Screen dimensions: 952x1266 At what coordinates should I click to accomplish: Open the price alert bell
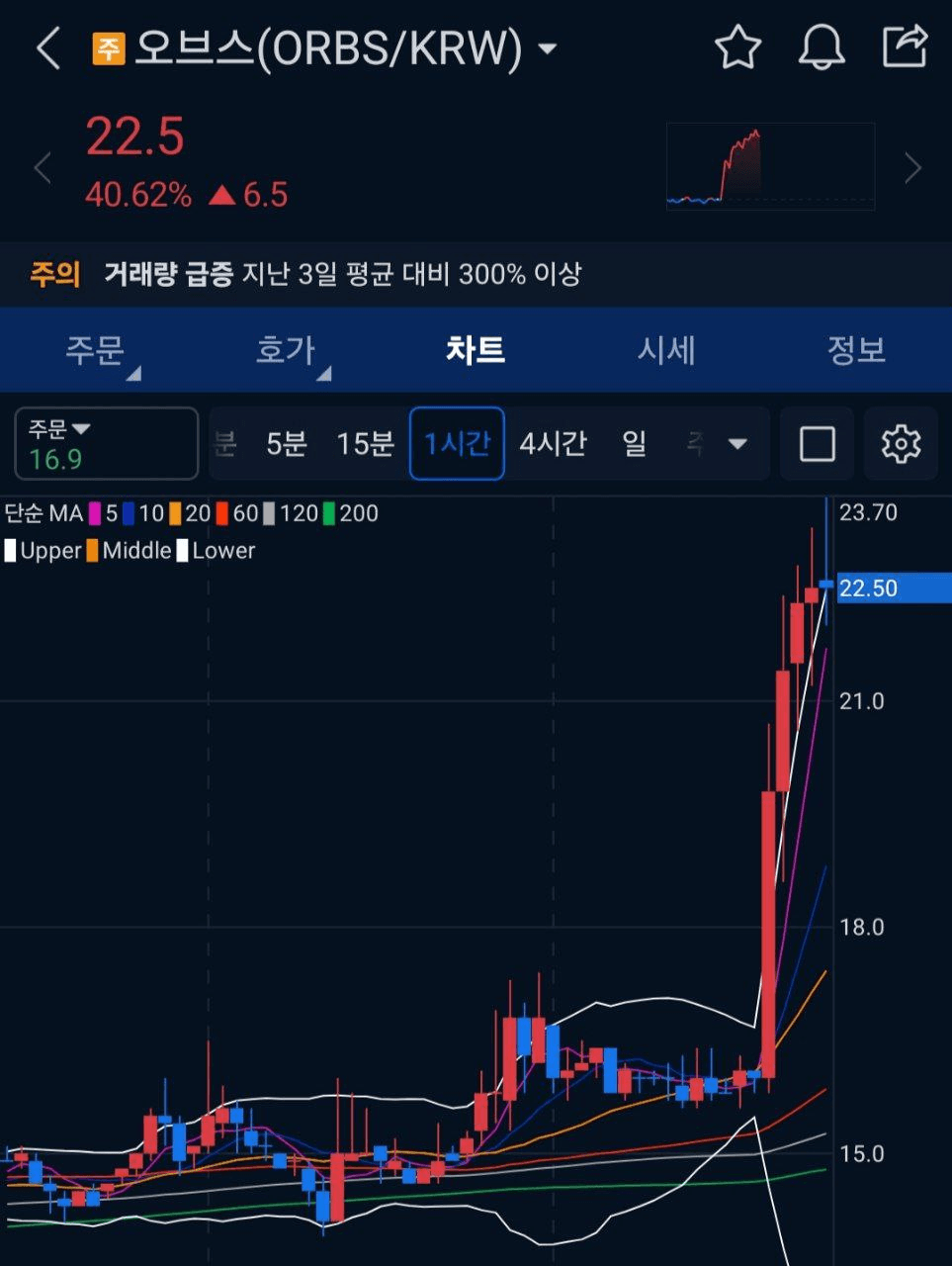[822, 47]
